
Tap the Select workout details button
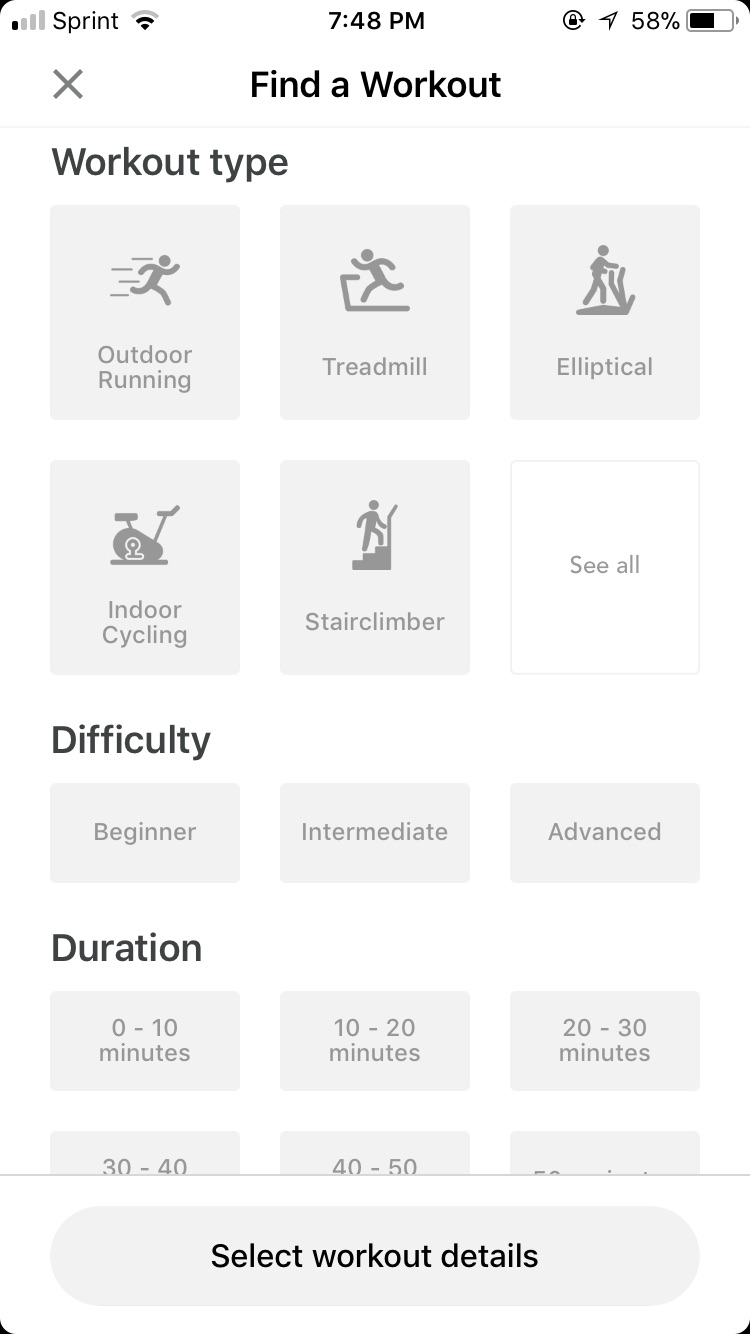(x=375, y=1256)
